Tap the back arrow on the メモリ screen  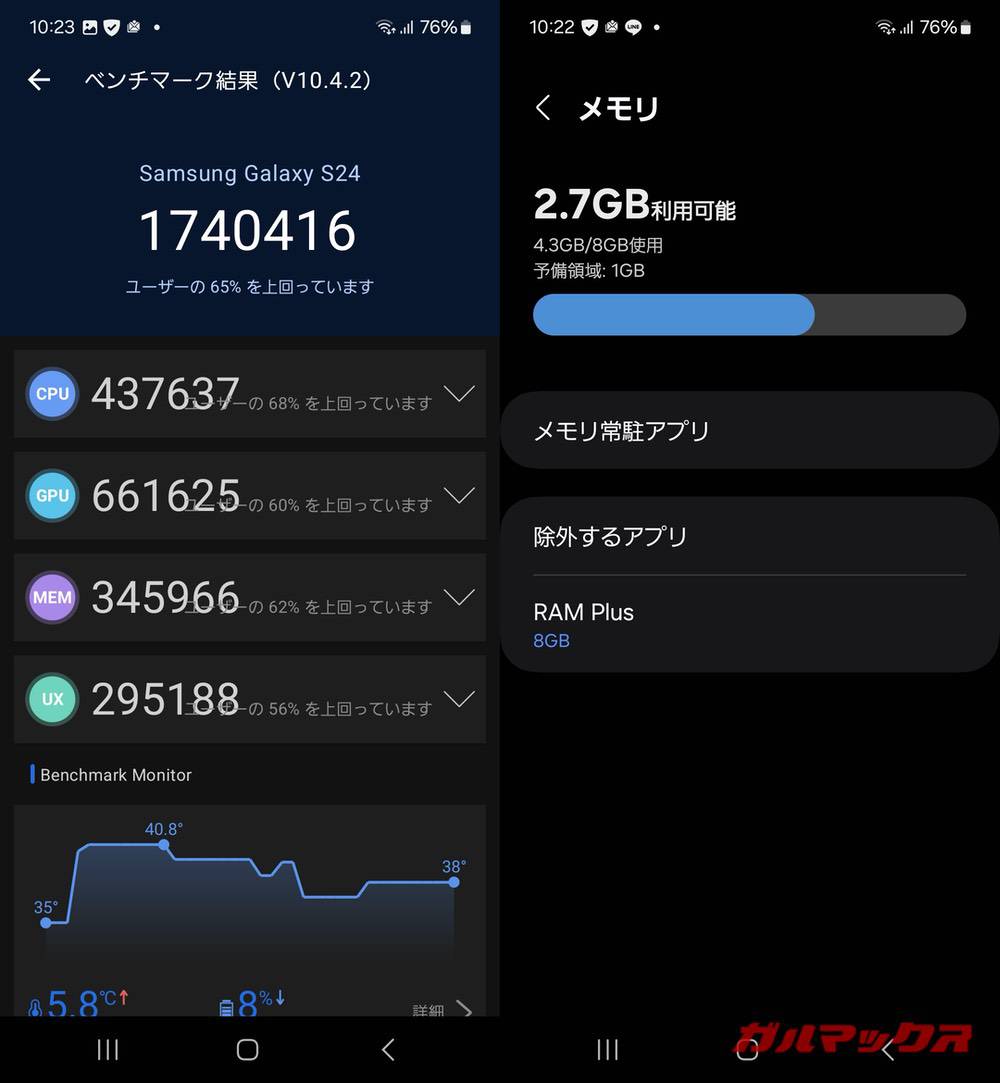click(x=543, y=108)
